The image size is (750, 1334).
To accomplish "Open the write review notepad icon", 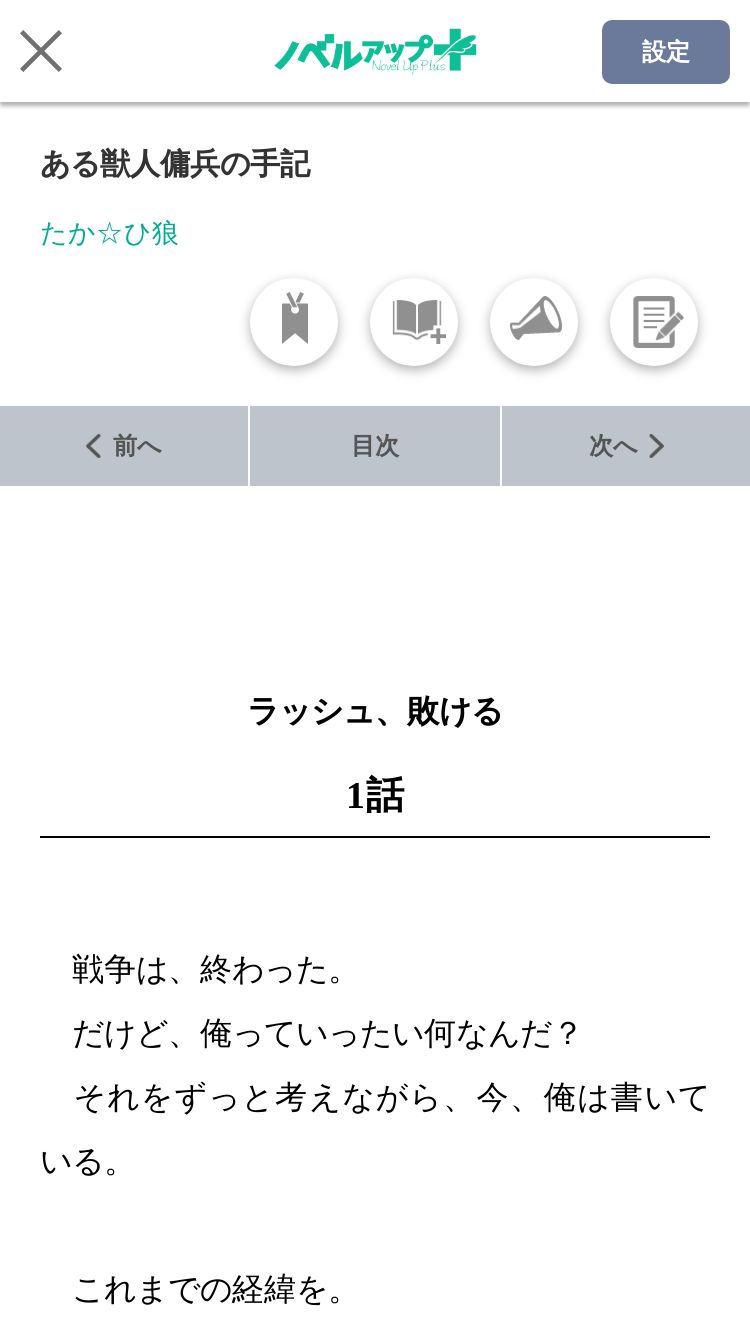I will click(x=654, y=322).
